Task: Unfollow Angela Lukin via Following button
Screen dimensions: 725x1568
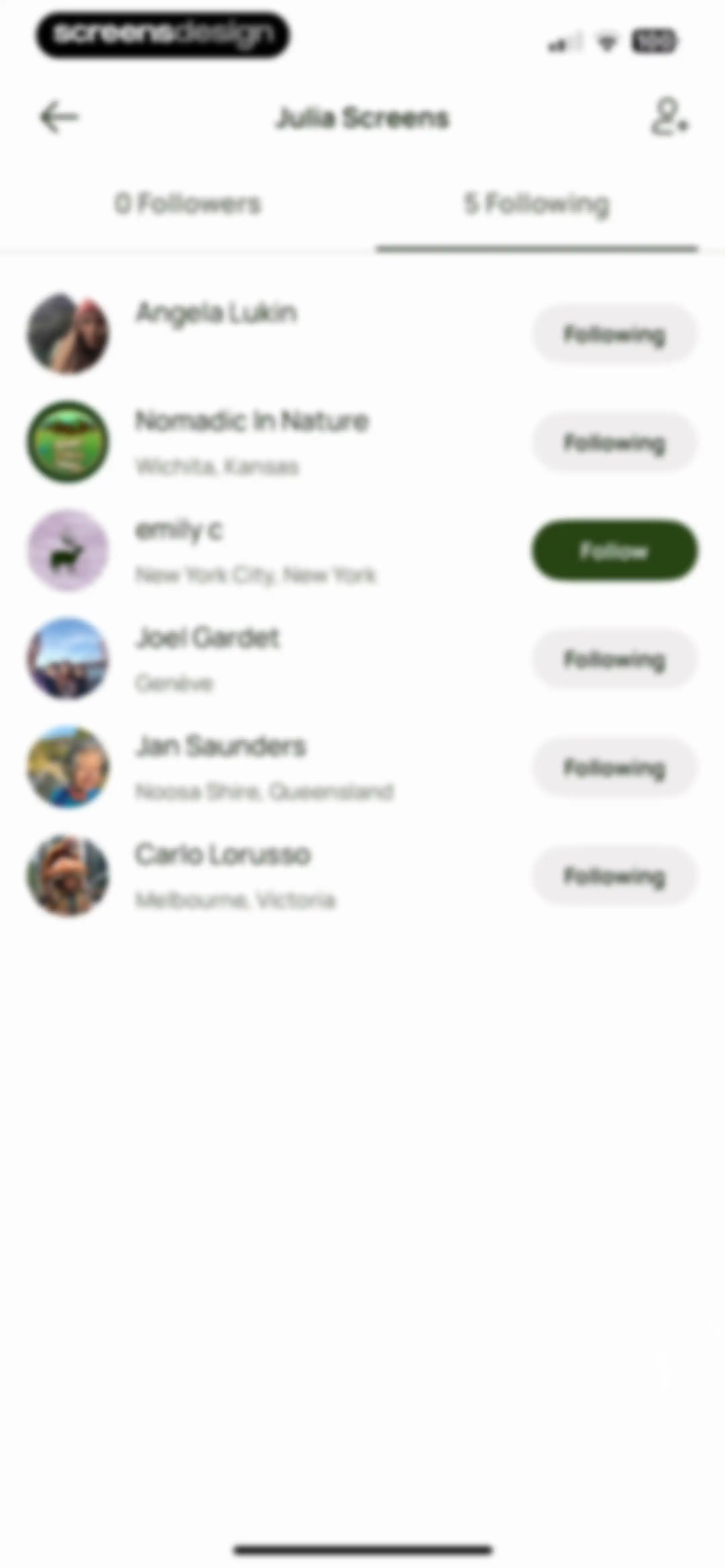Action: tap(614, 334)
